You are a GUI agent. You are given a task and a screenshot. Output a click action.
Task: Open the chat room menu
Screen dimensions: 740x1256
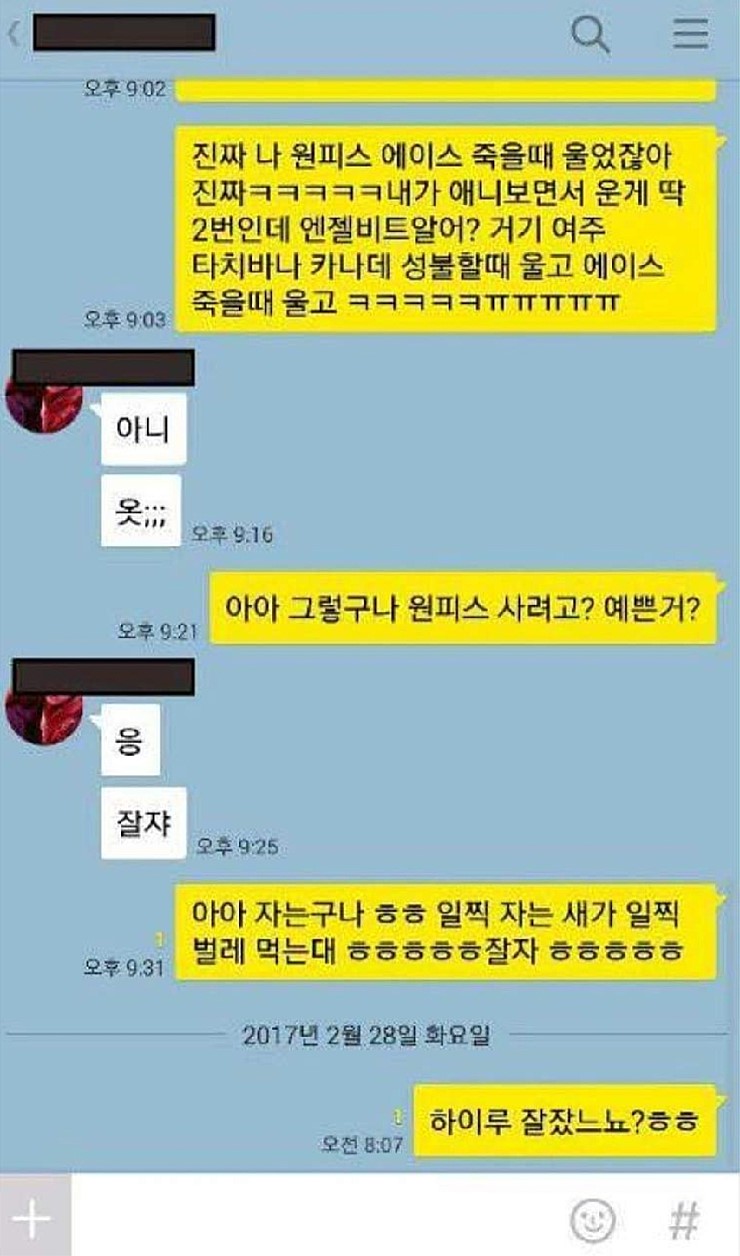[x=689, y=34]
